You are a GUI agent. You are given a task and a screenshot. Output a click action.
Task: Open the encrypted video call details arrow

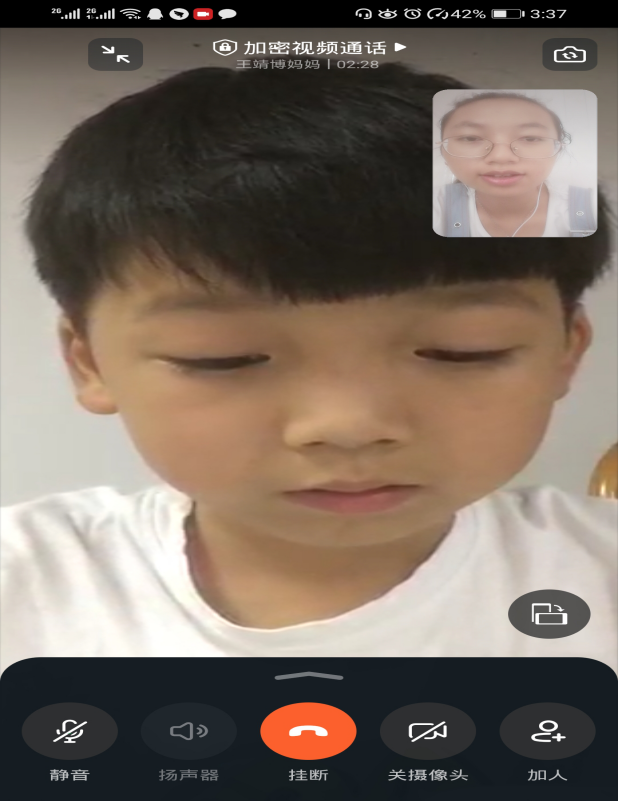pyautogui.click(x=401, y=46)
